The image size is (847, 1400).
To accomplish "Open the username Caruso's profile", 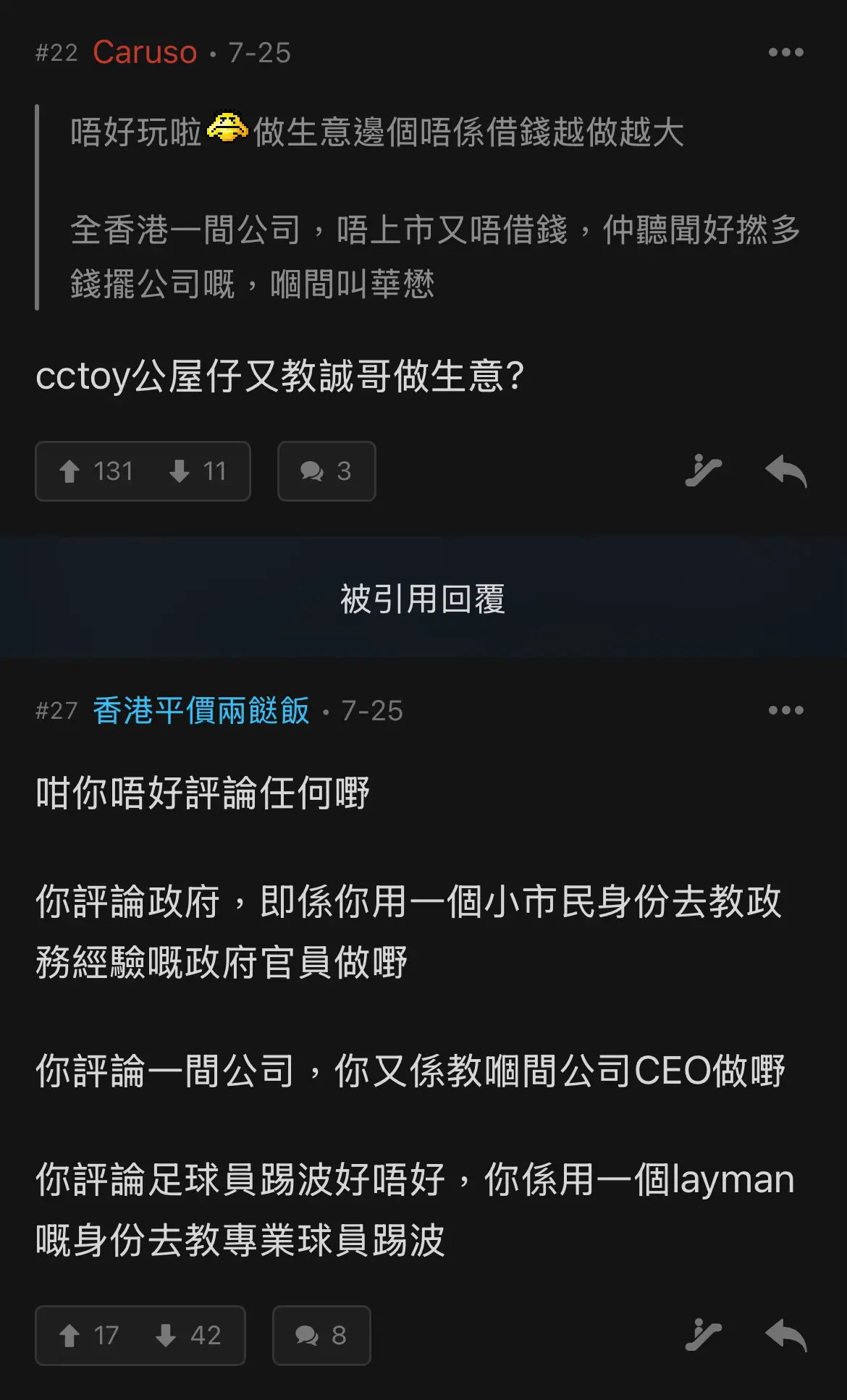I will click(145, 52).
